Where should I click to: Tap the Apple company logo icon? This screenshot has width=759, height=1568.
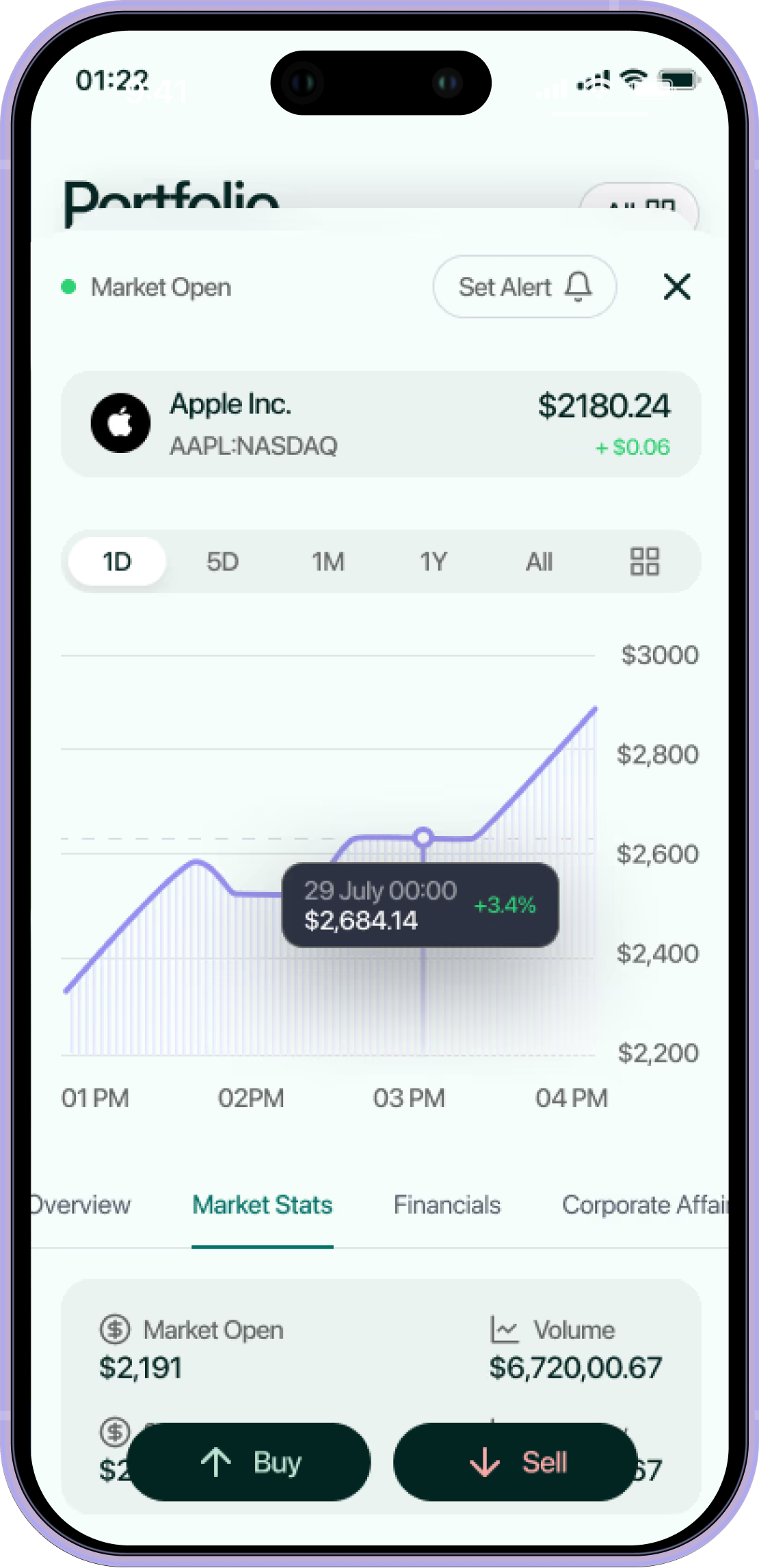tap(122, 424)
